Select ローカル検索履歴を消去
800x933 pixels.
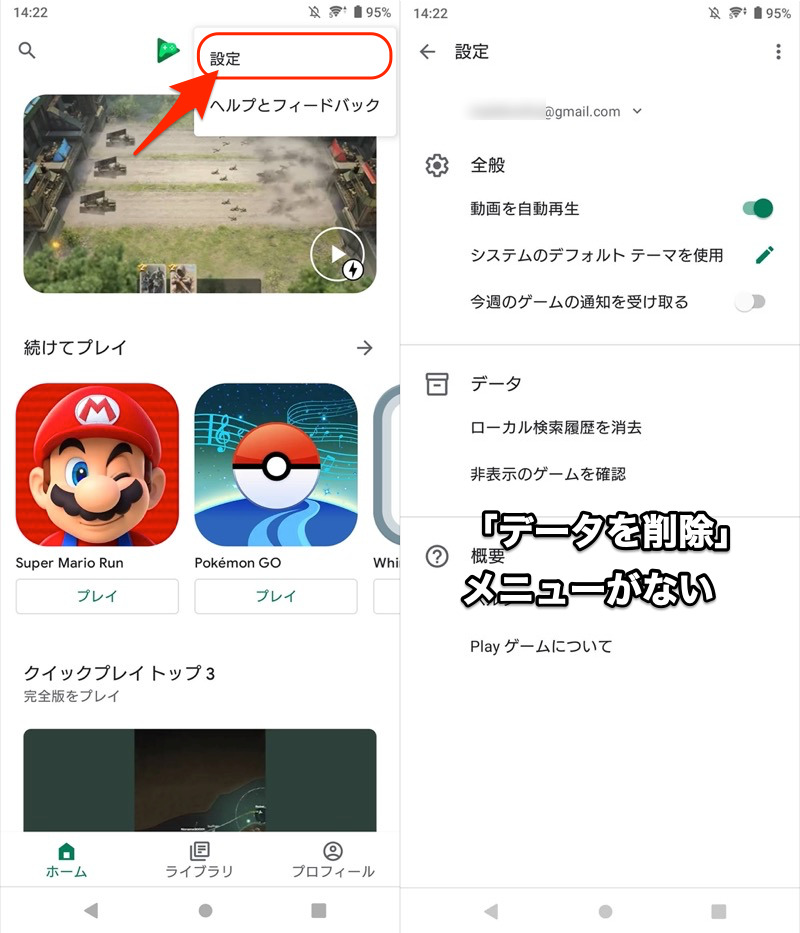[556, 428]
